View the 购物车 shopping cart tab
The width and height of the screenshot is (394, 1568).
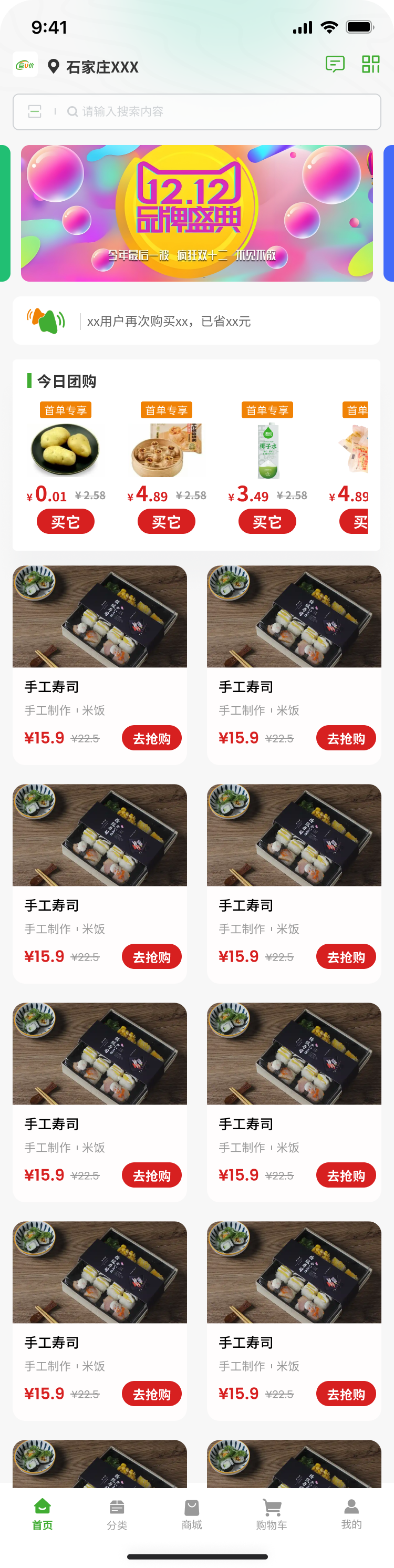coord(272,1513)
